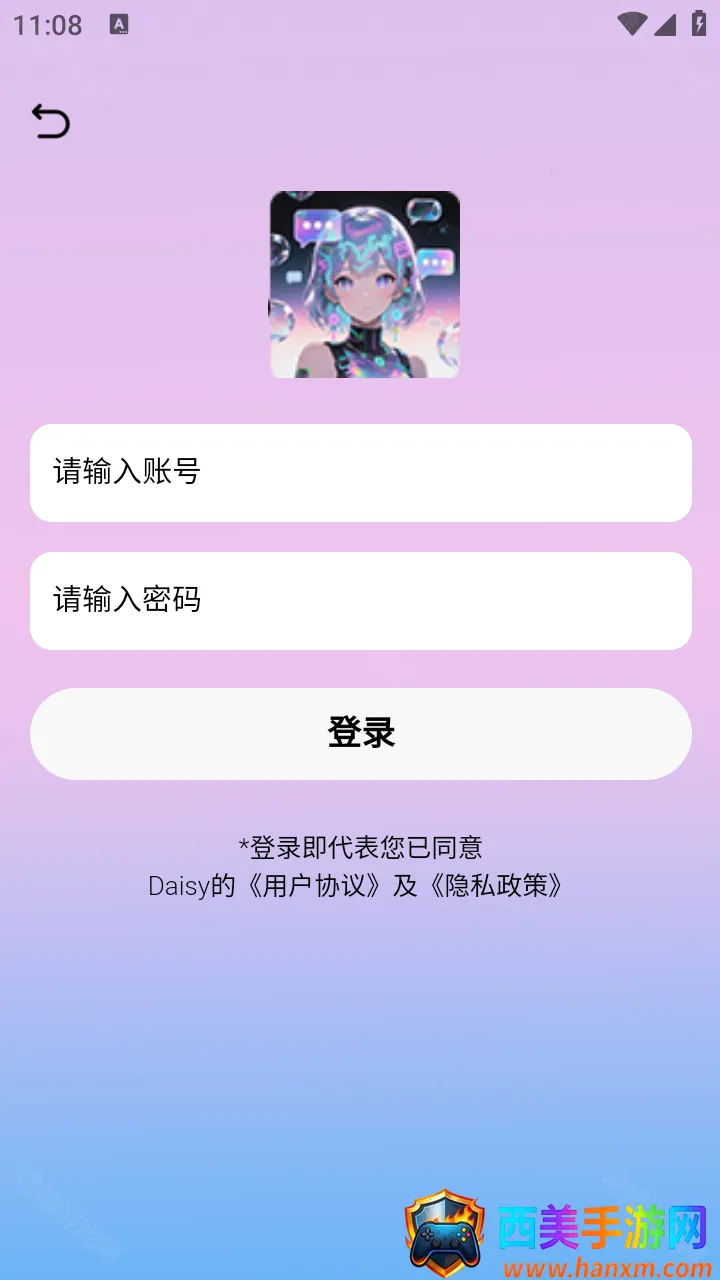Tap the agreement notice starting with *登录即代表
Viewport: 720px width, 1280px height.
(360, 847)
